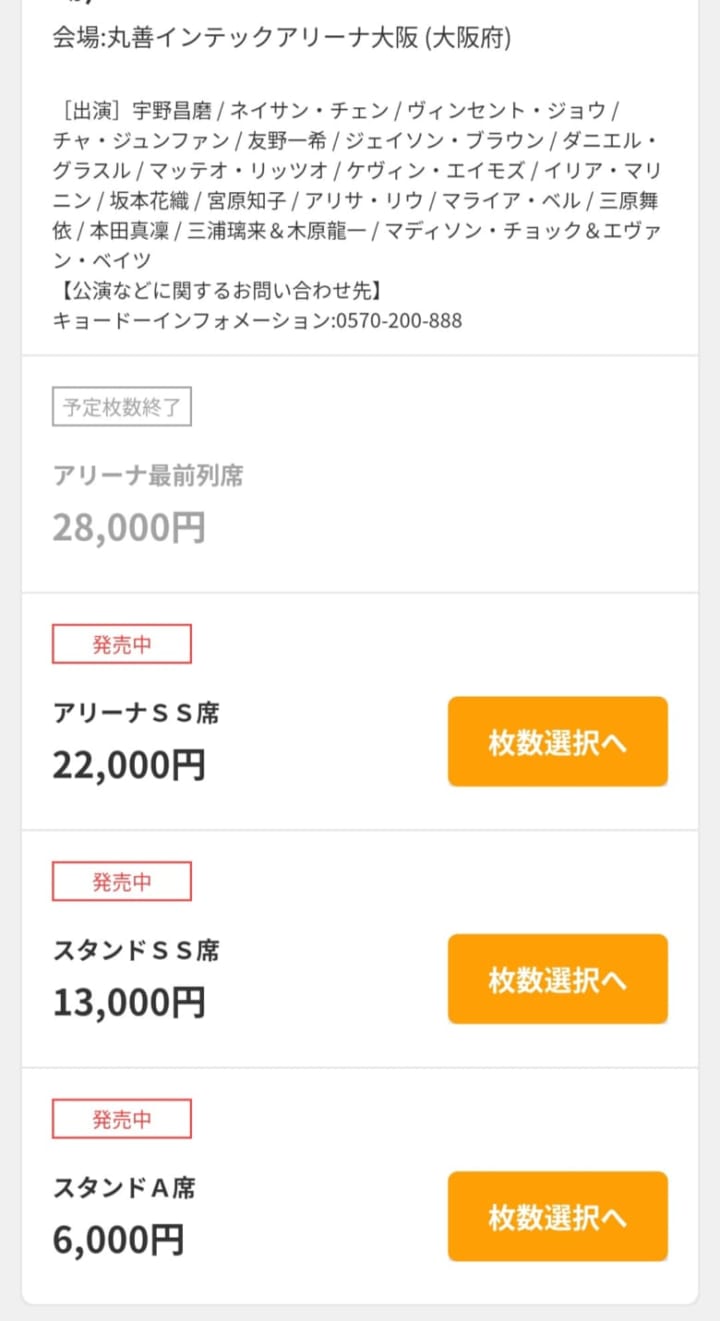Image resolution: width=720 pixels, height=1321 pixels.
Task: Choose number of tickets for スタンドＳＳ席
Action: (x=557, y=979)
